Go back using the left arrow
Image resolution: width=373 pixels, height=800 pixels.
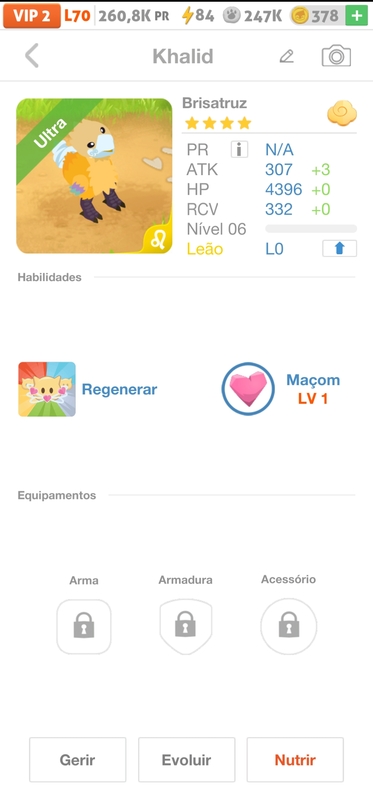(32, 56)
